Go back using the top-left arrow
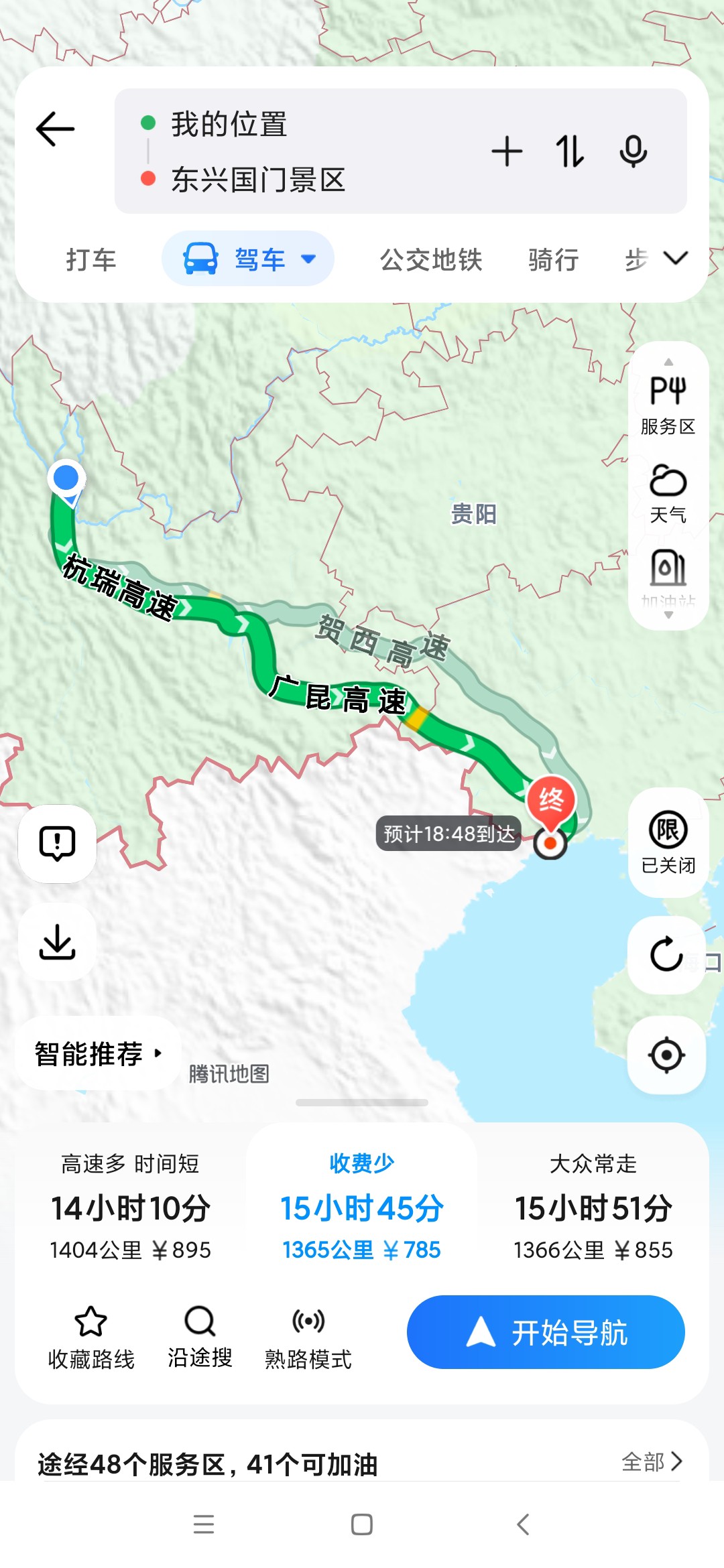This screenshot has width=724, height=1568. 55,129
